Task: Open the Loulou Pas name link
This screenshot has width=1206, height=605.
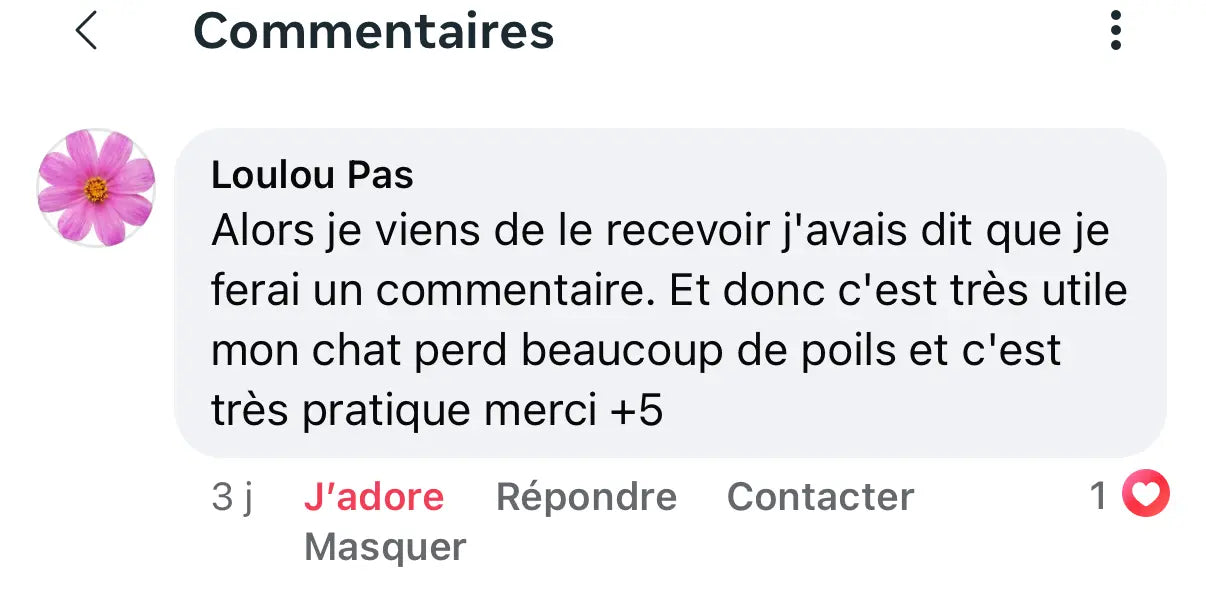Action: [312, 175]
